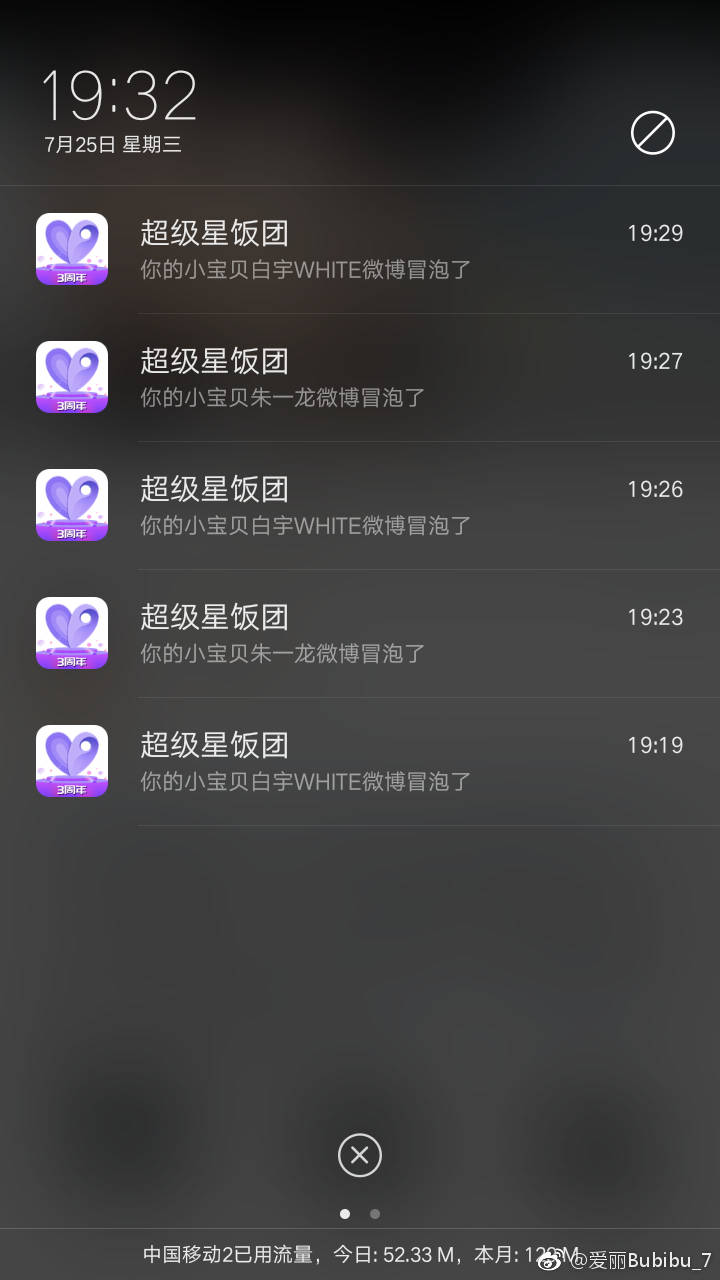Select the second page indicator dot
Viewport: 720px width, 1280px height.
[x=375, y=1213]
